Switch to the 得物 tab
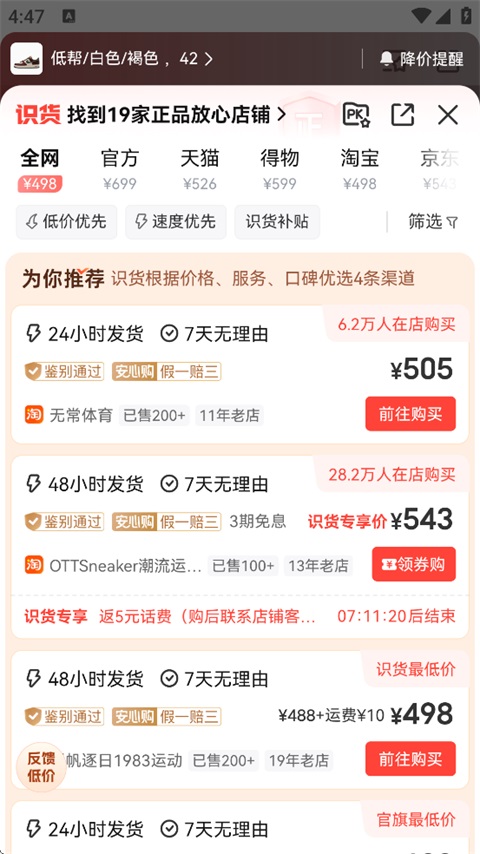Screen dimensions: 480x854 point(280,169)
